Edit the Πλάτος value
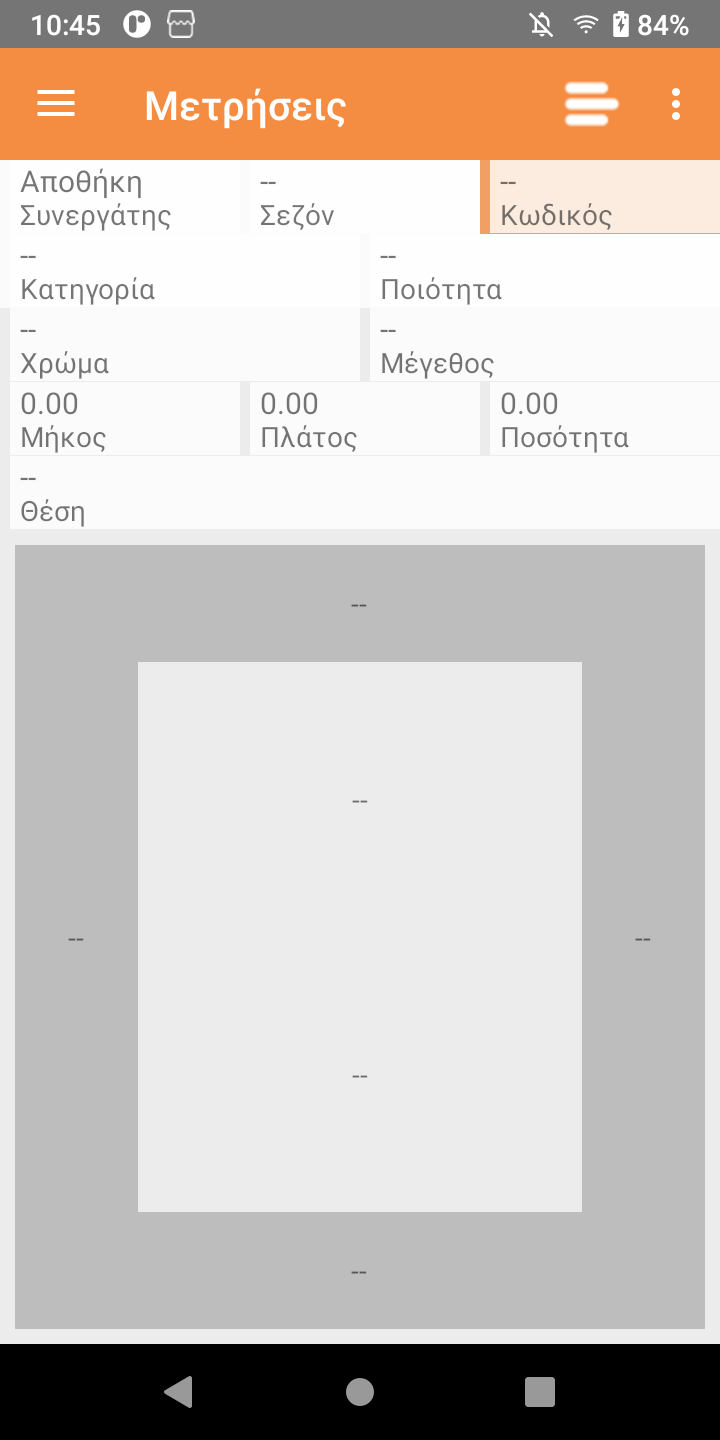 364,420
